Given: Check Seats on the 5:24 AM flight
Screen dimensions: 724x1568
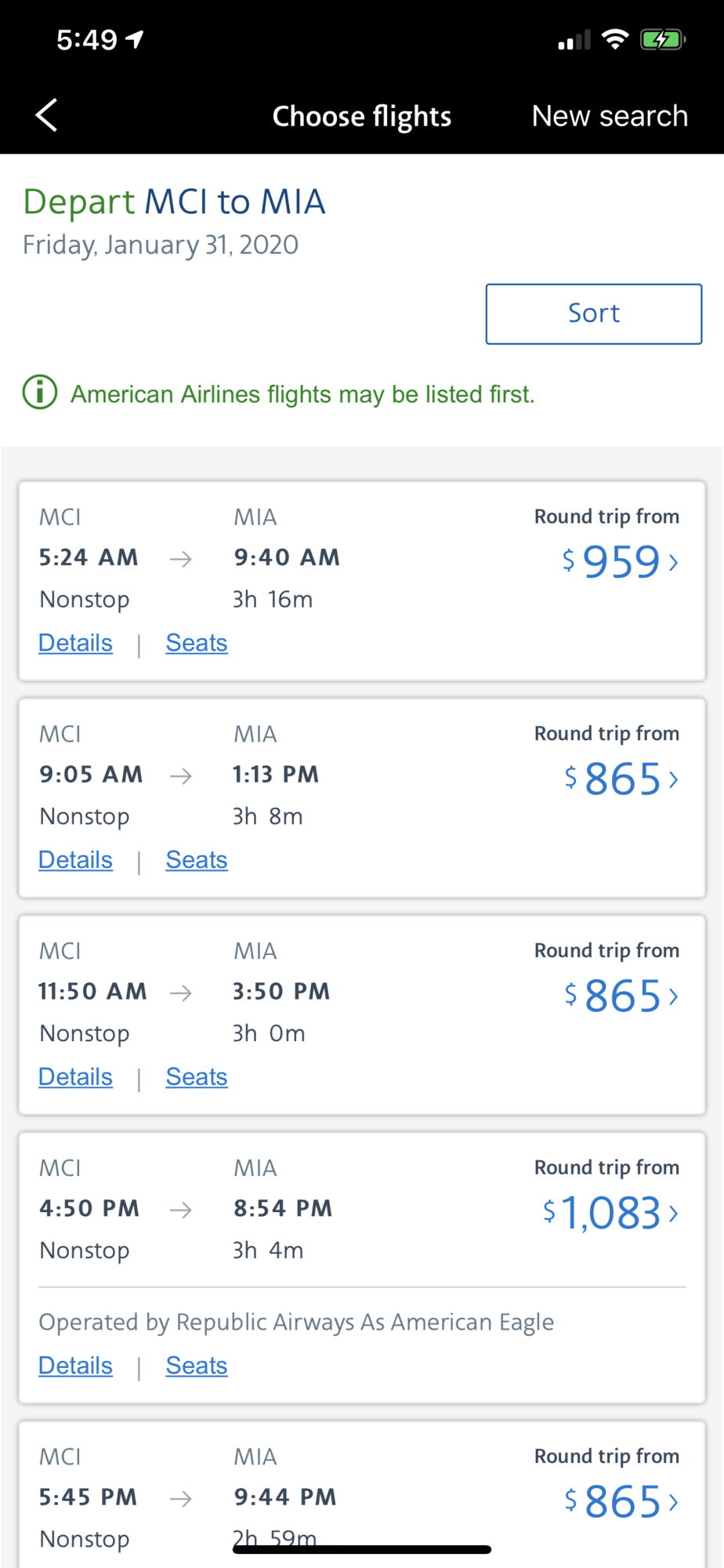Looking at the screenshot, I should pyautogui.click(x=197, y=643).
